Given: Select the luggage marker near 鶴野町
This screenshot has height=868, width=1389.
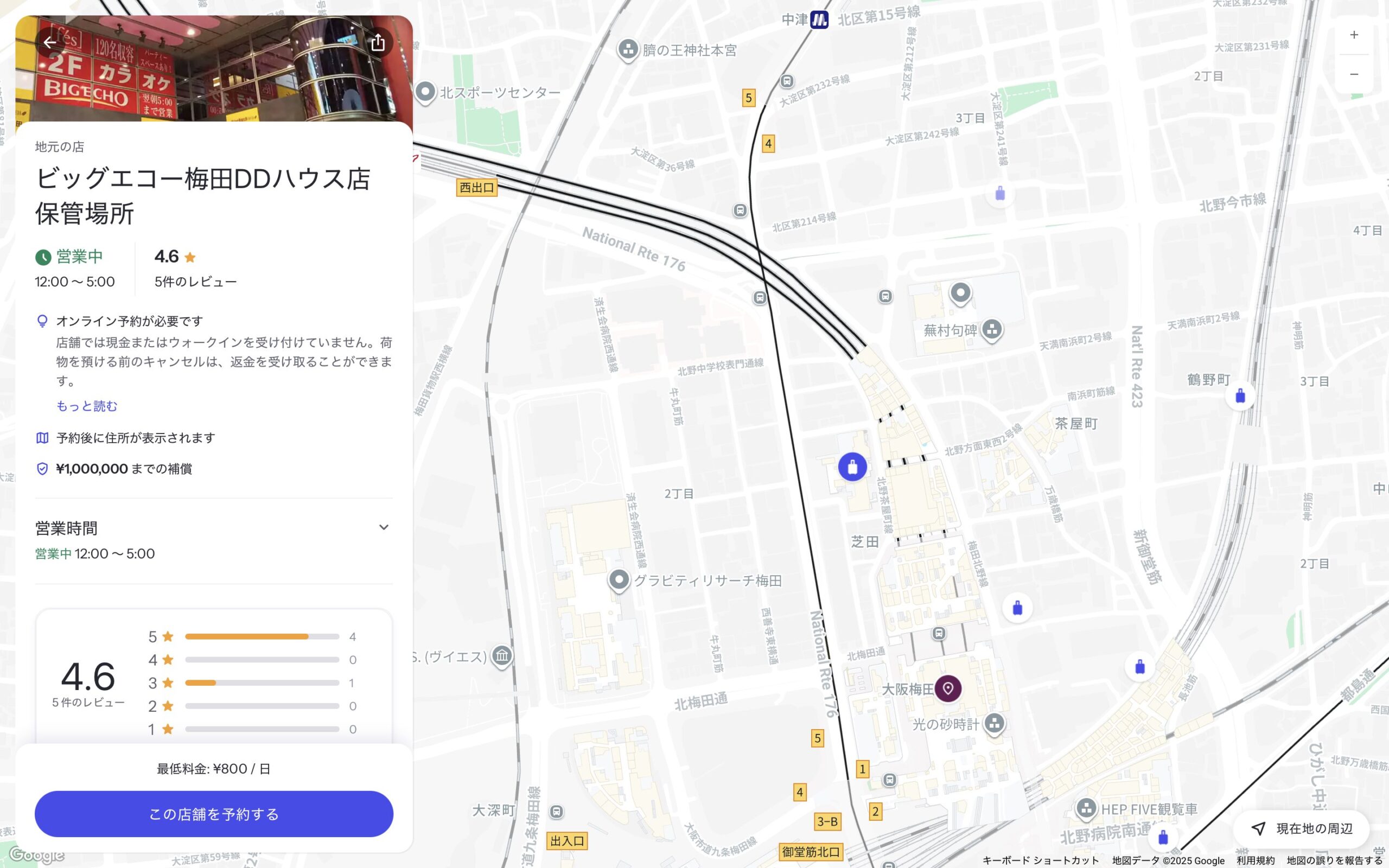Looking at the screenshot, I should pyautogui.click(x=1240, y=396).
